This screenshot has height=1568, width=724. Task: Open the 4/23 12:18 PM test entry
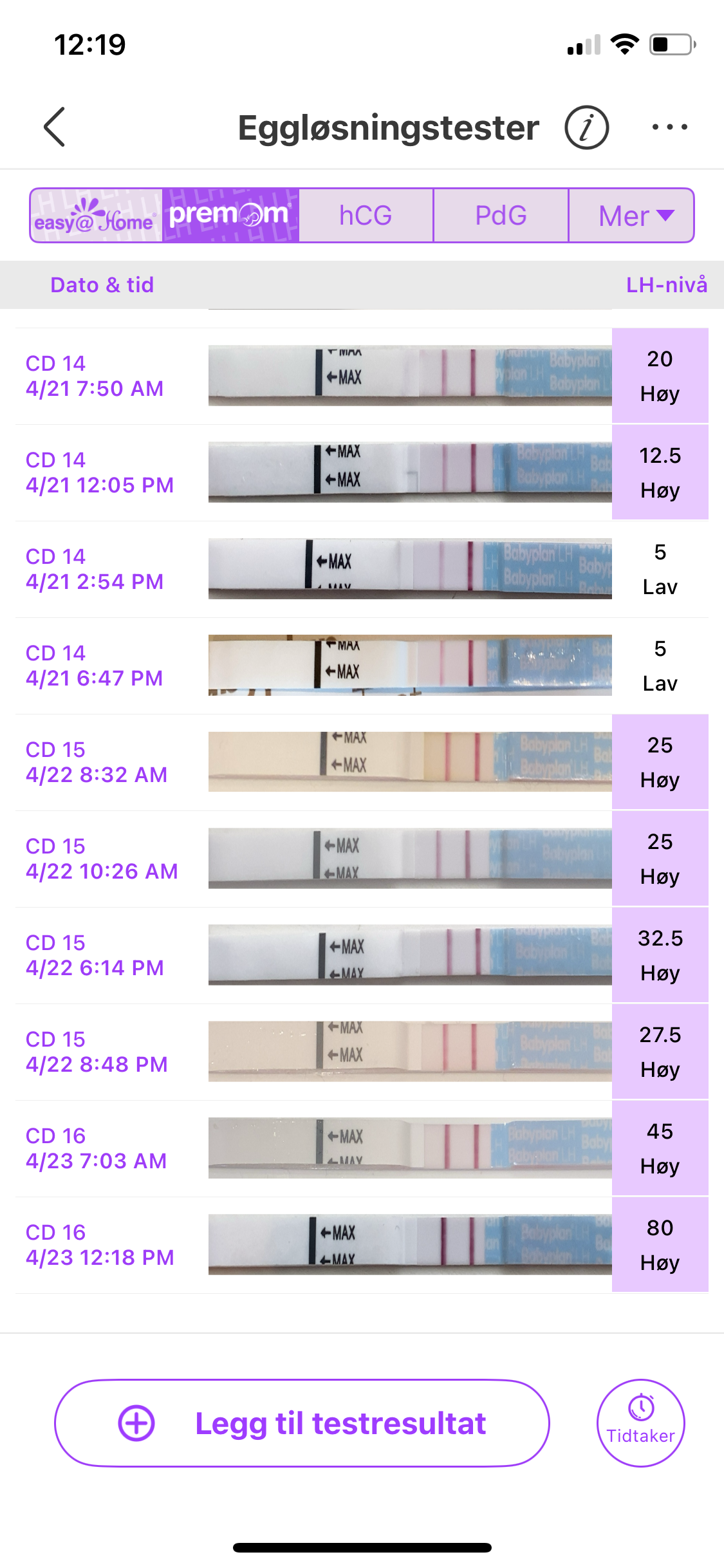tap(362, 1245)
